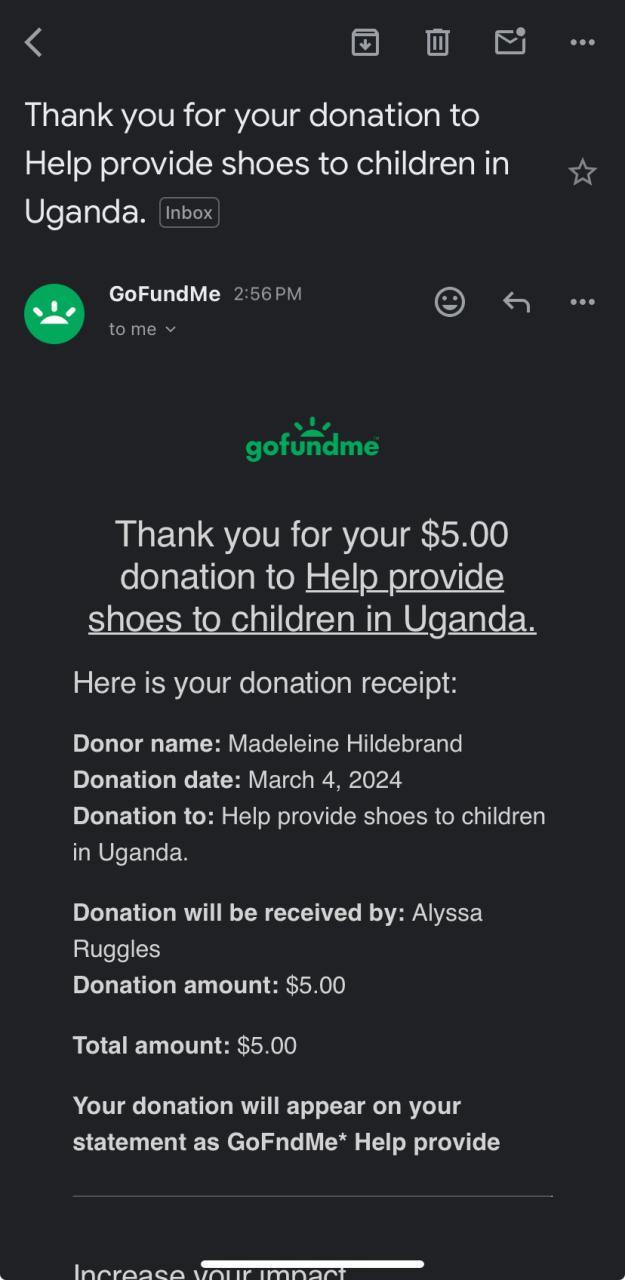The width and height of the screenshot is (625, 1280).
Task: Star this GoFundMe email
Action: (582, 173)
